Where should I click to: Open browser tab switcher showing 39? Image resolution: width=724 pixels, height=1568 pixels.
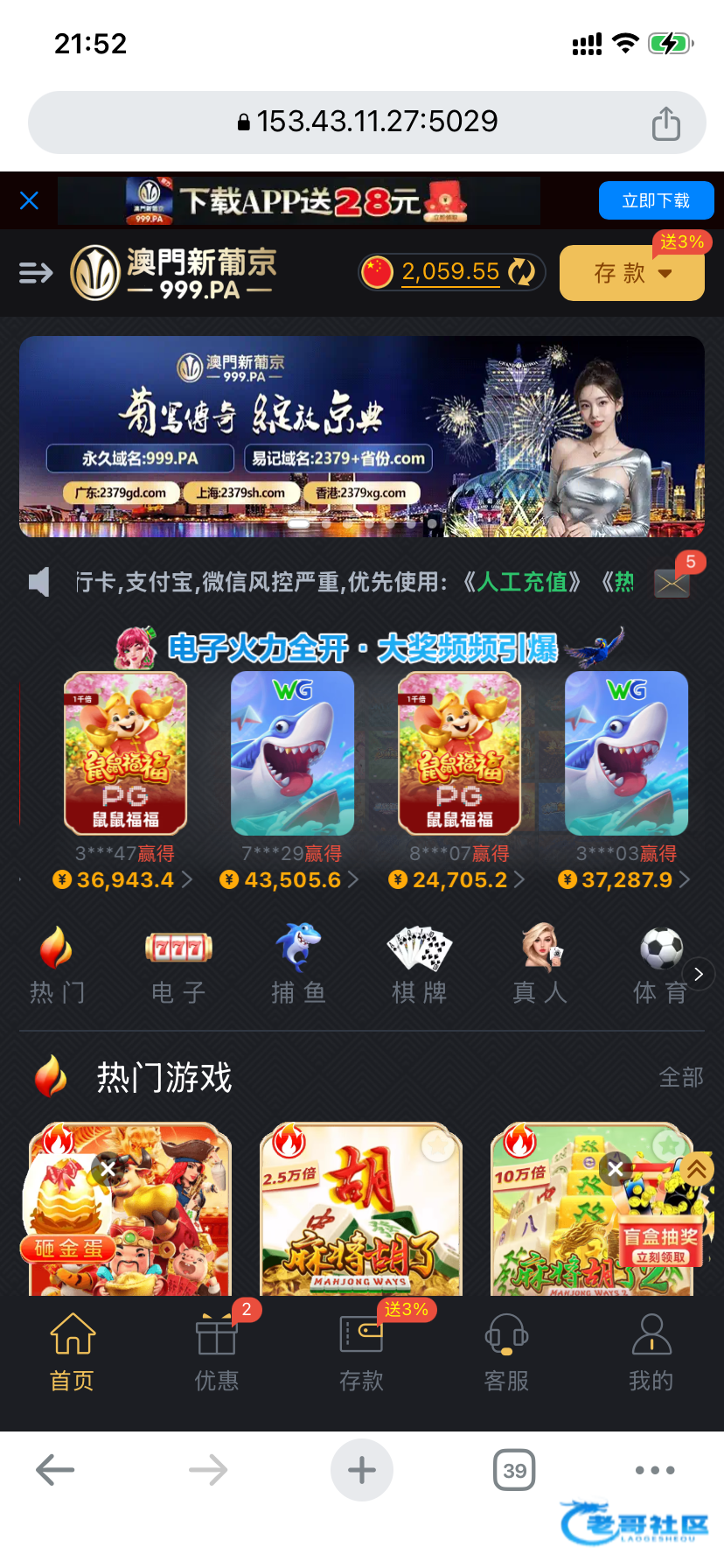pyautogui.click(x=514, y=1470)
